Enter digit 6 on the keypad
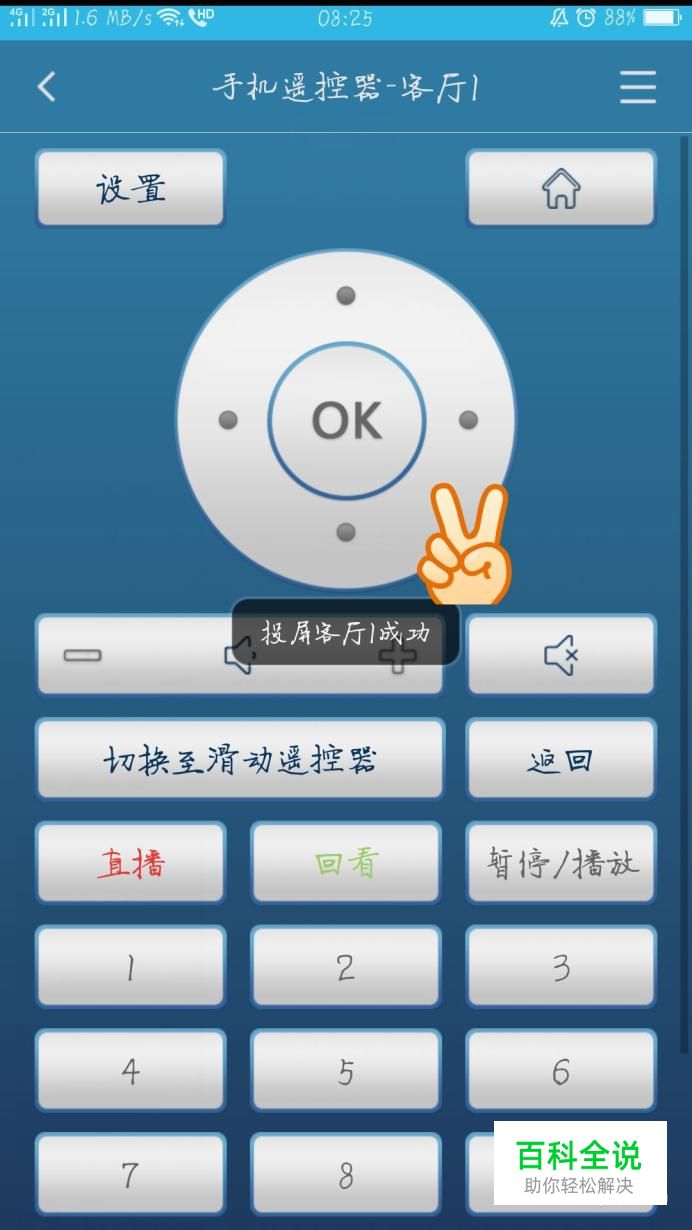The height and width of the screenshot is (1230, 692). tap(561, 1071)
